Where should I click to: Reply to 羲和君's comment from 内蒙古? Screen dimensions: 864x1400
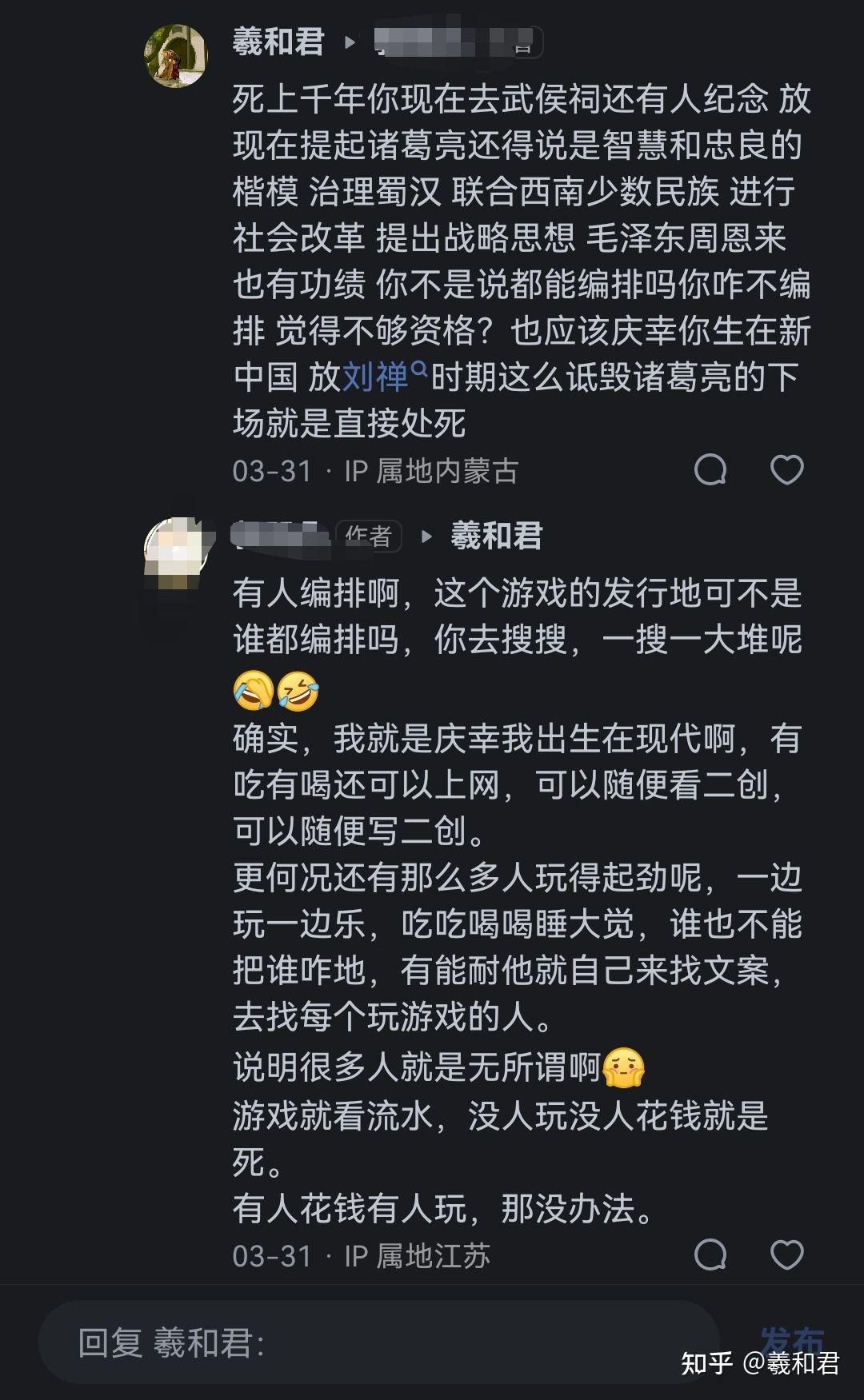[x=710, y=469]
